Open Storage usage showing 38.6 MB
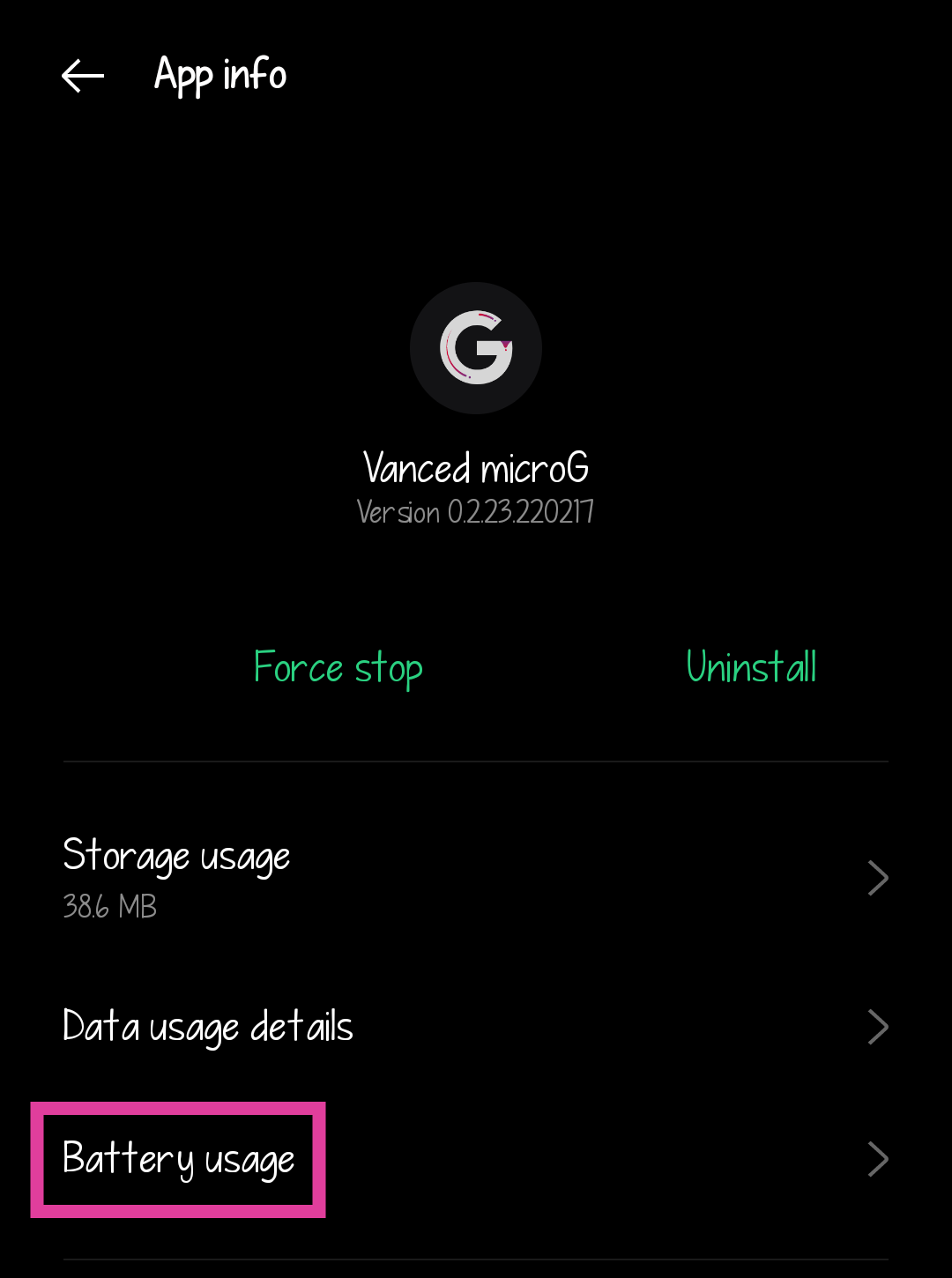952x1278 pixels. coord(176,855)
